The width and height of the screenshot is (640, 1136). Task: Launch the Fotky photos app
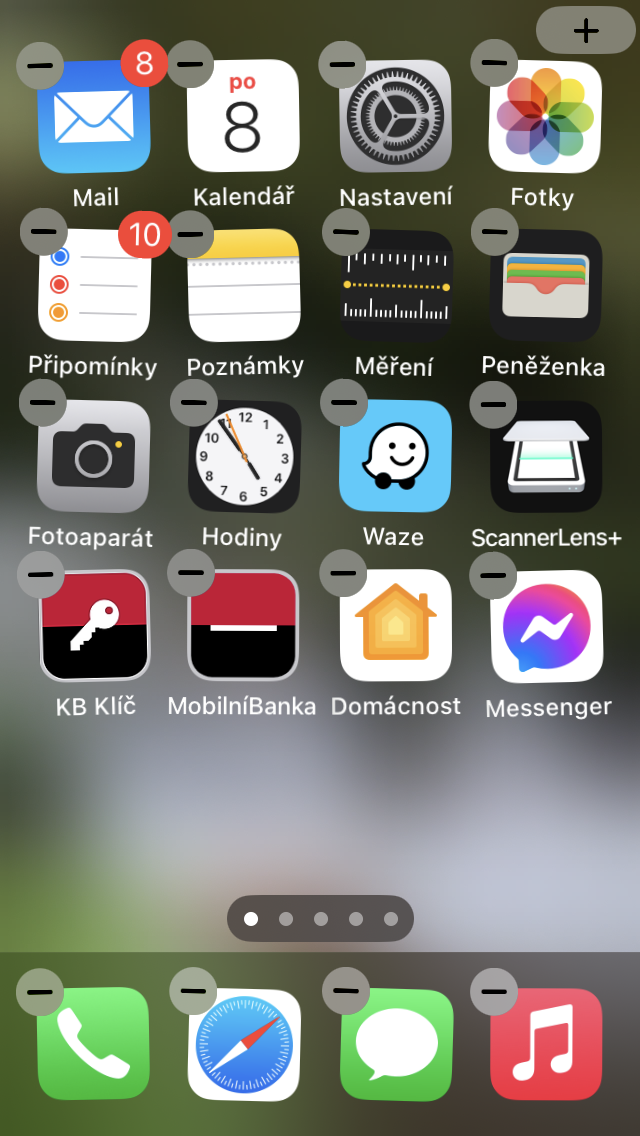tap(545, 117)
